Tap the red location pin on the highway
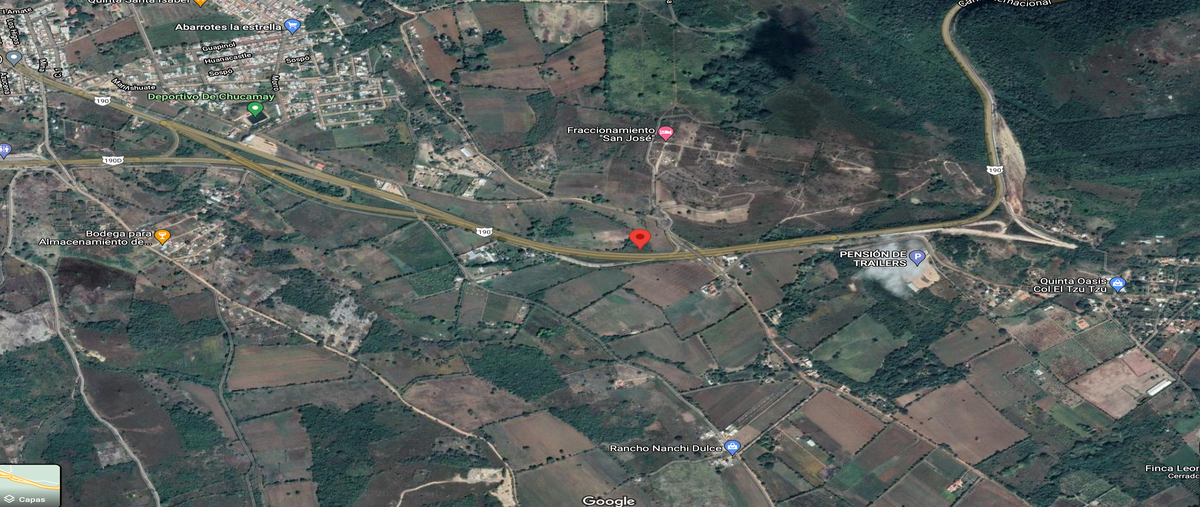 (x=640, y=239)
